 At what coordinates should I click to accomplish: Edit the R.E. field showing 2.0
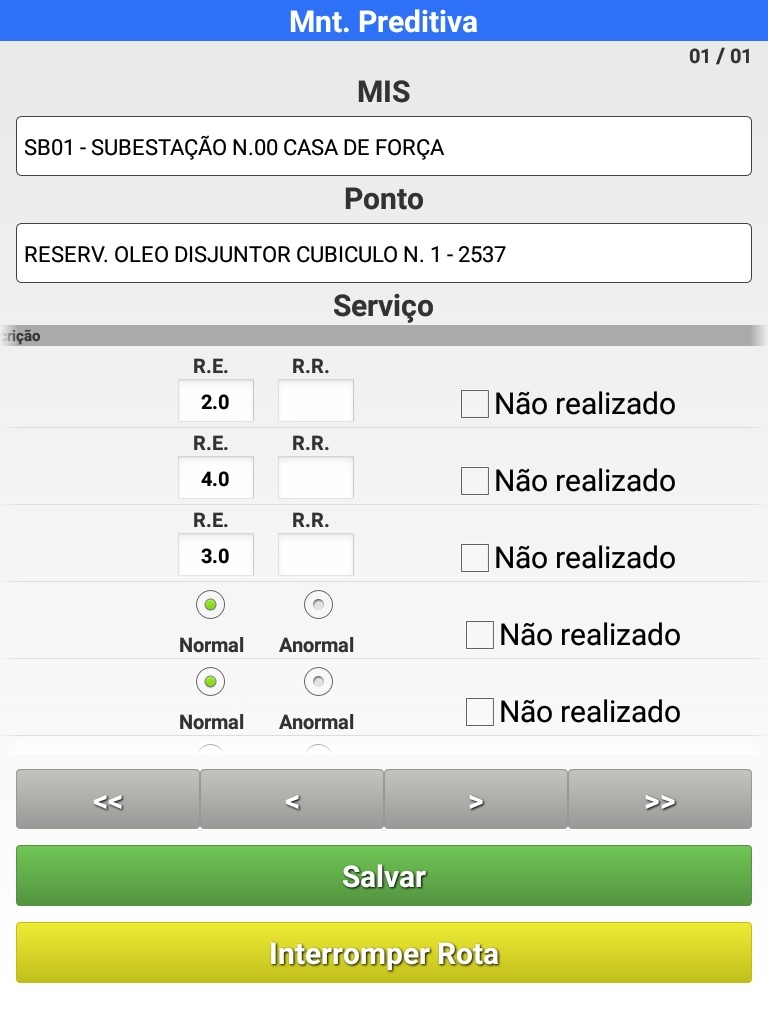tap(216, 402)
